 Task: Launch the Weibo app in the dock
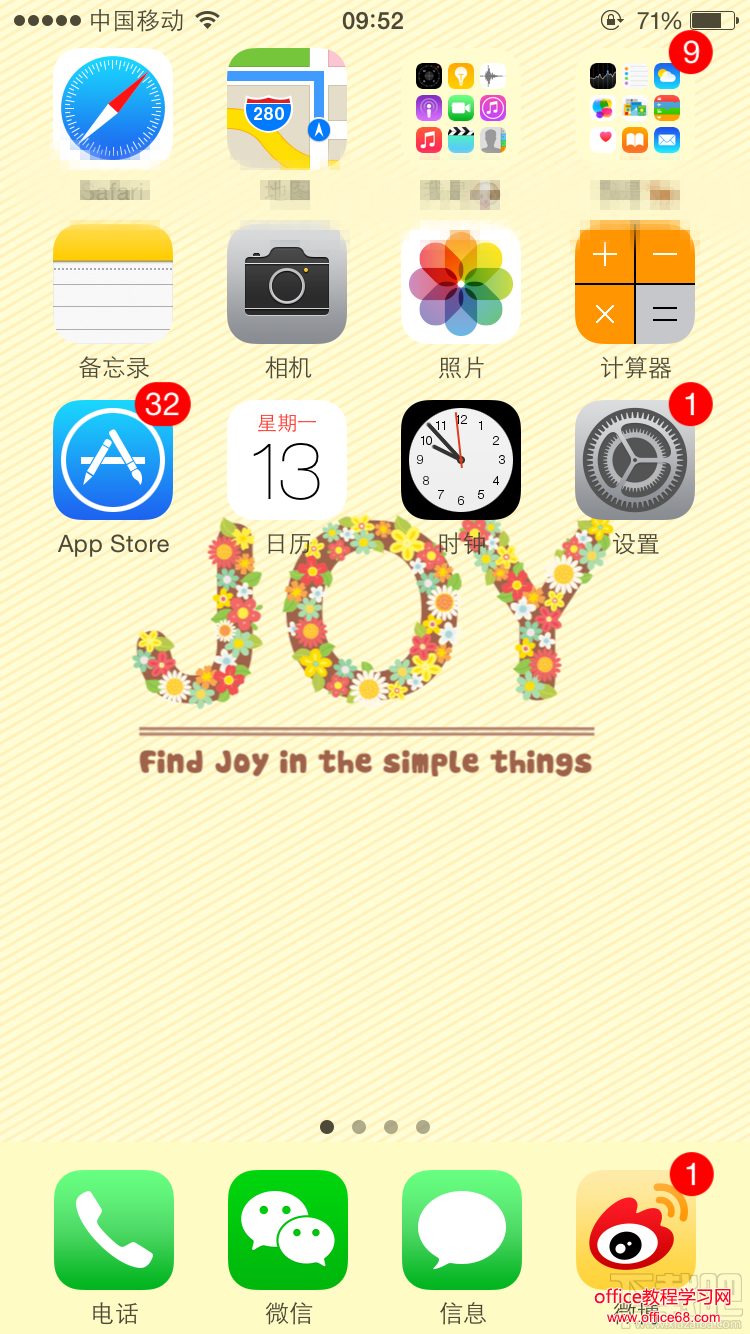(x=636, y=1230)
